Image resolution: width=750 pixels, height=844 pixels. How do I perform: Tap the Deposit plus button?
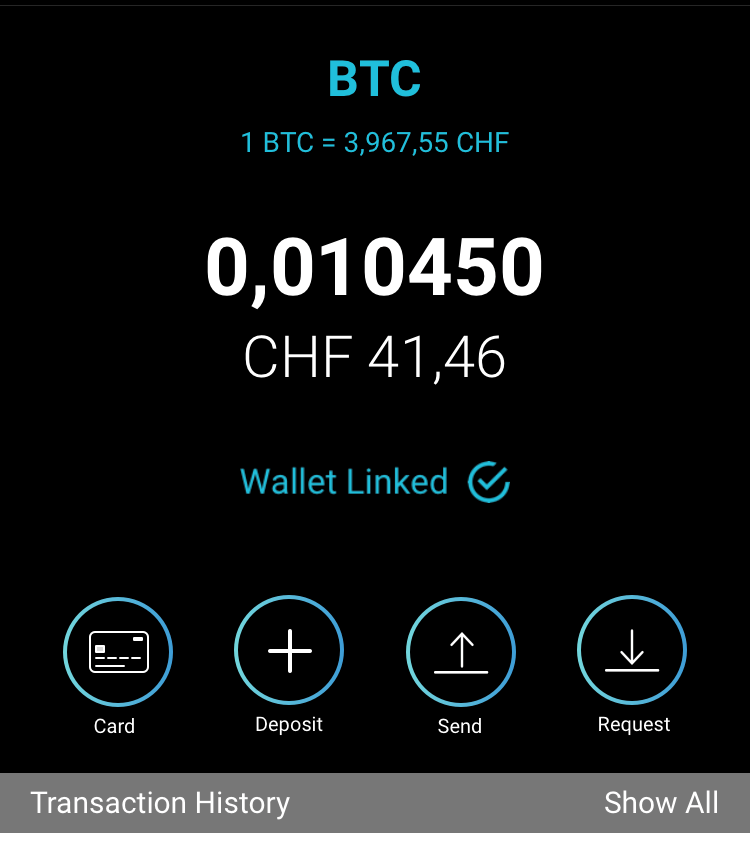click(289, 651)
